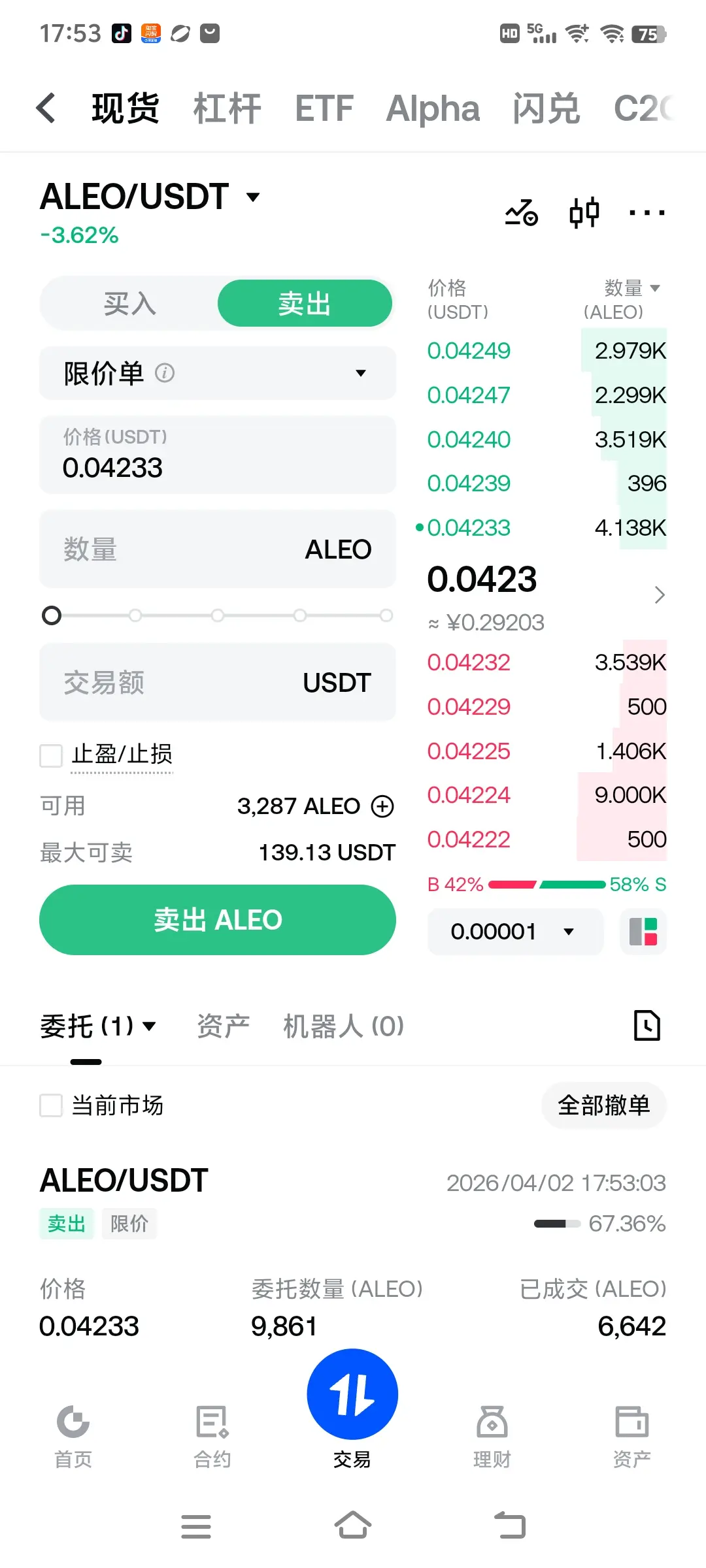This screenshot has width=706, height=1568.
Task: Check the 当前市场 checkbox
Action: (x=51, y=1105)
